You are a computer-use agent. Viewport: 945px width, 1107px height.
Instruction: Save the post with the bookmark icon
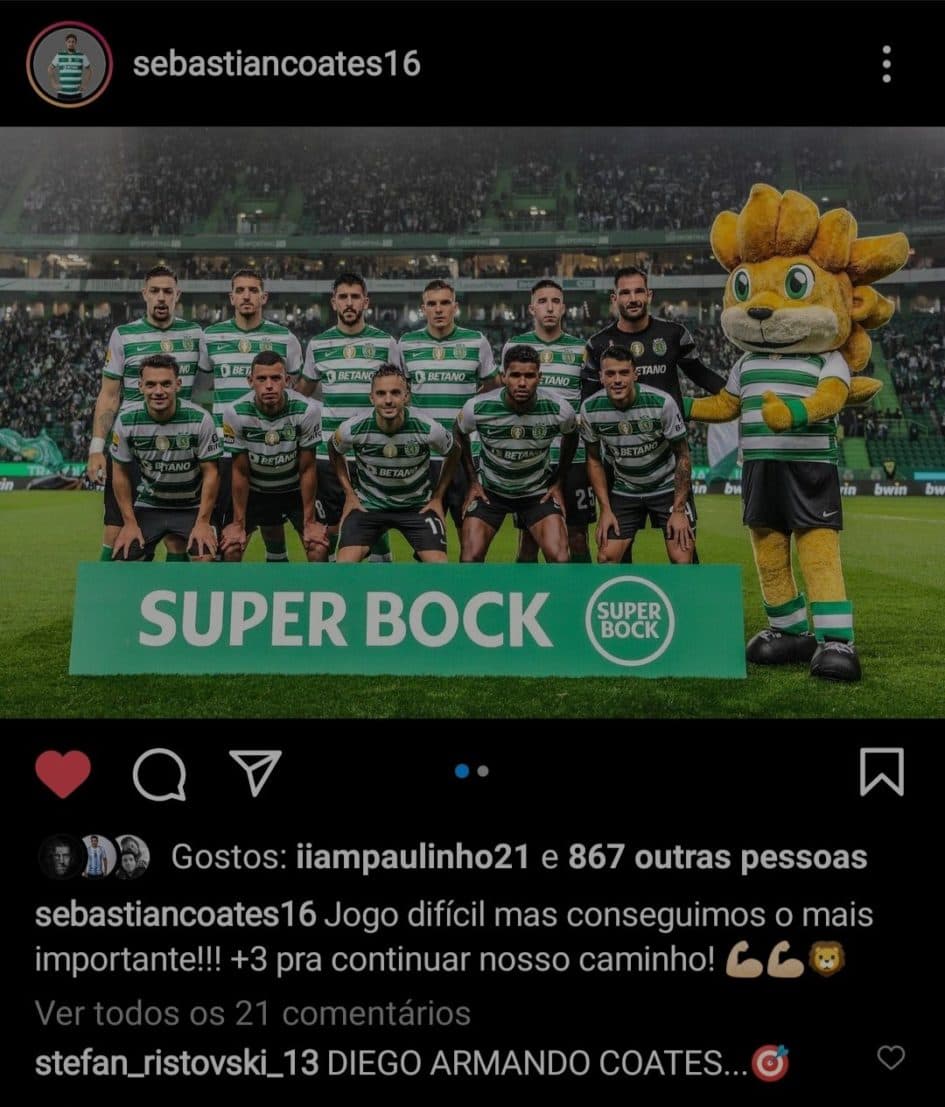[881, 772]
